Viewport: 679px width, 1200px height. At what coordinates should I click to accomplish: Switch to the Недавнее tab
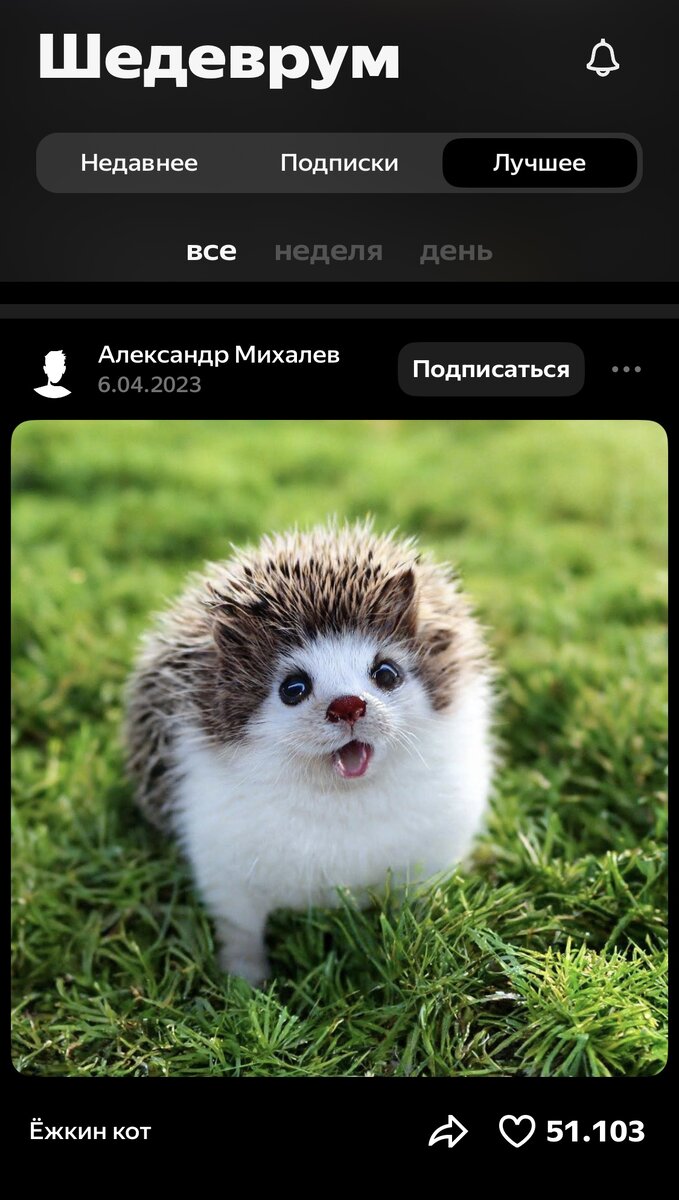point(139,163)
